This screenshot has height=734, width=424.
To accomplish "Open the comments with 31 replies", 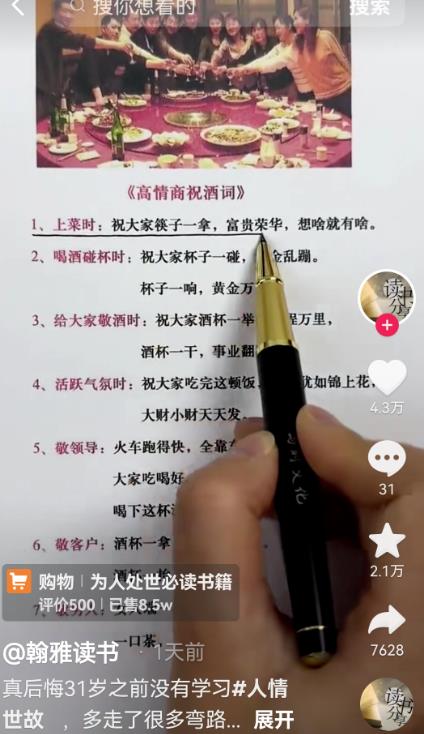I will pos(387,459).
